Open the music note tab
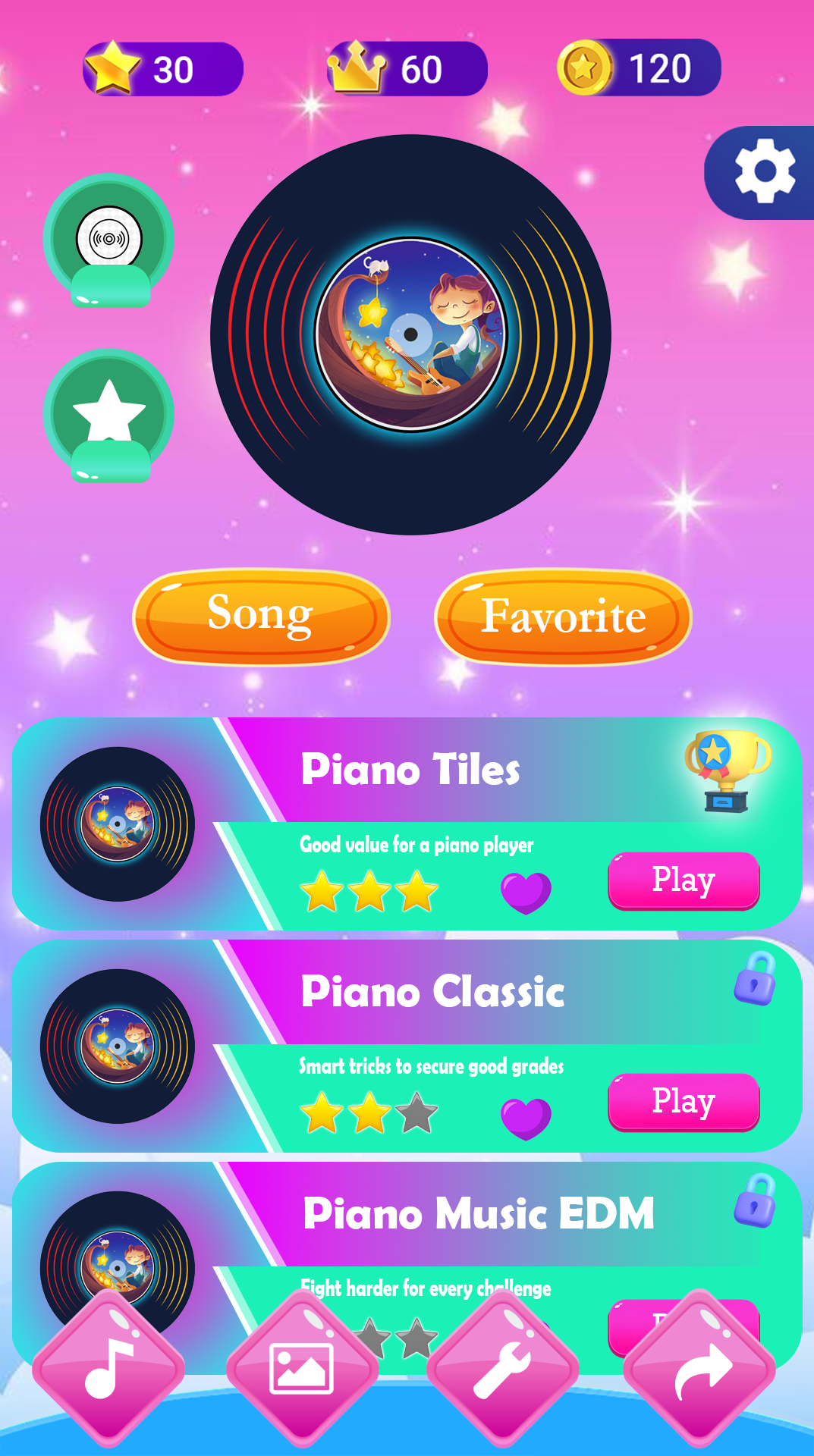The image size is (814, 1456). click(108, 1367)
